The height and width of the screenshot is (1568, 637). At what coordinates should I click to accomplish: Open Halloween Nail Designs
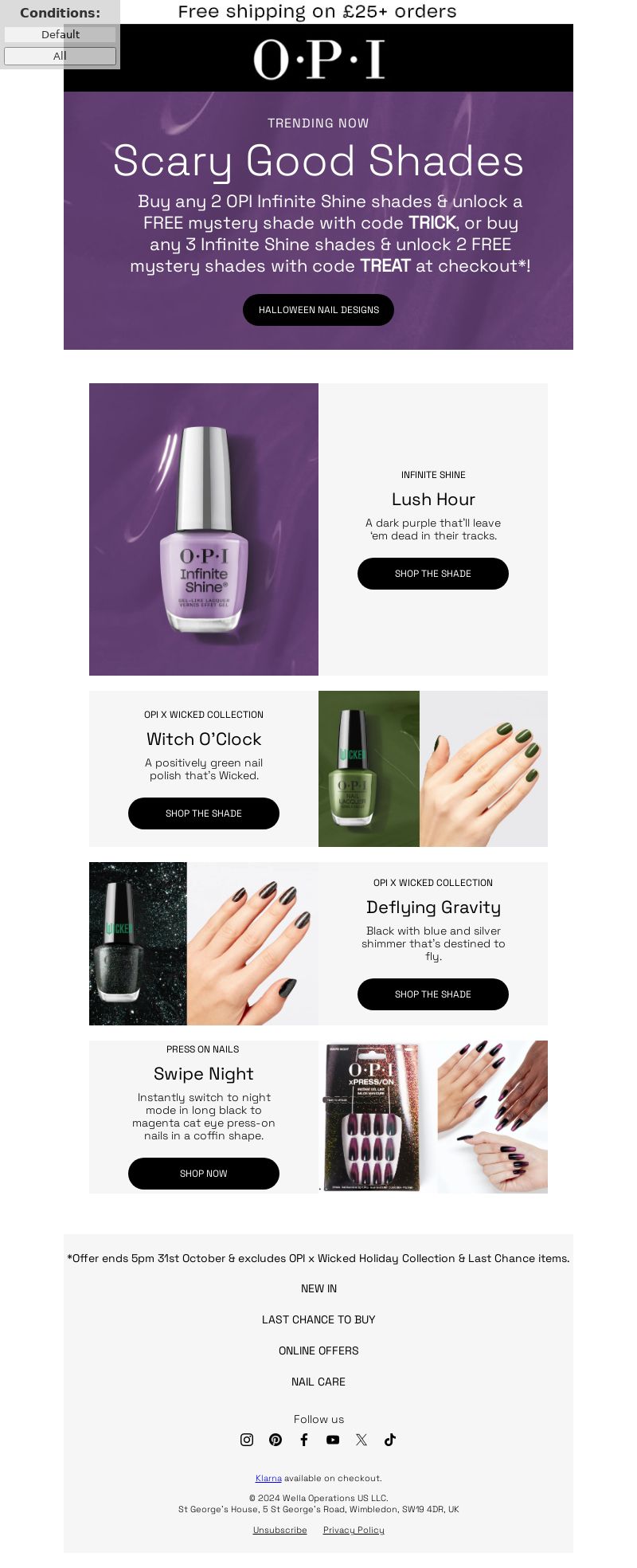318,310
